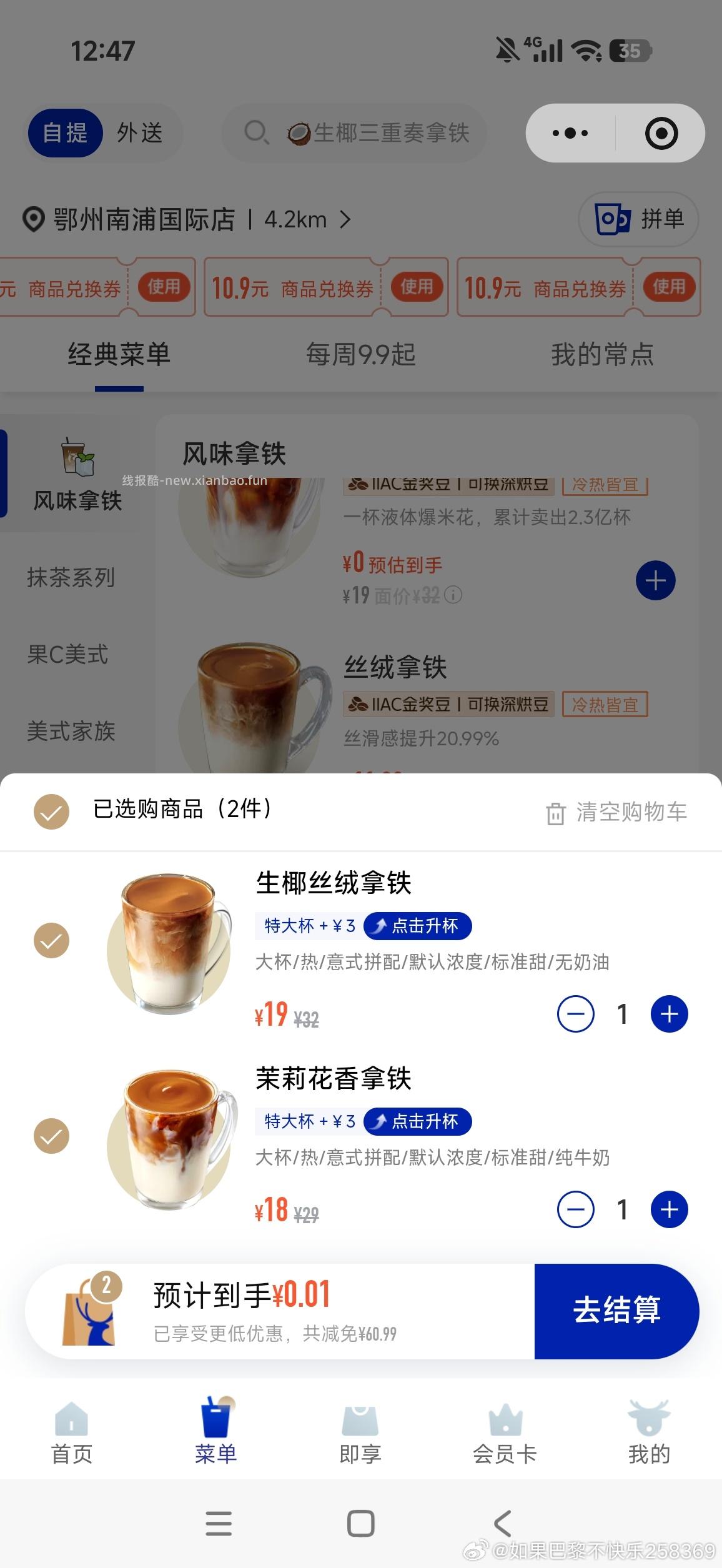722x1568 pixels.
Task: Open the 拼单 group-order icon
Action: (x=612, y=219)
